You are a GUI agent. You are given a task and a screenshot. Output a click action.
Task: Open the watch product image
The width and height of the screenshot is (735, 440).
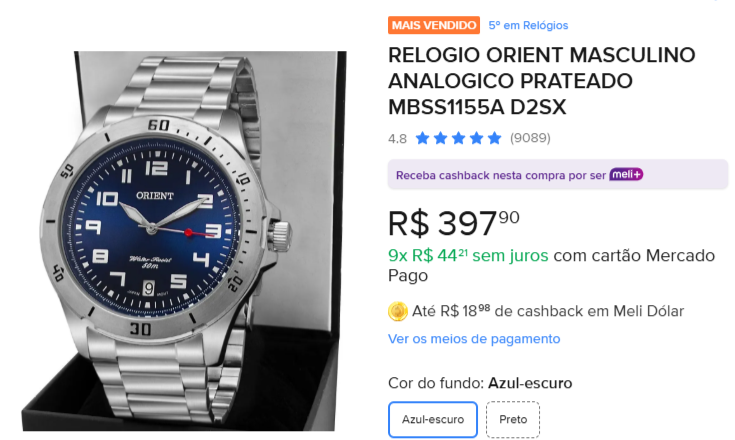185,241
